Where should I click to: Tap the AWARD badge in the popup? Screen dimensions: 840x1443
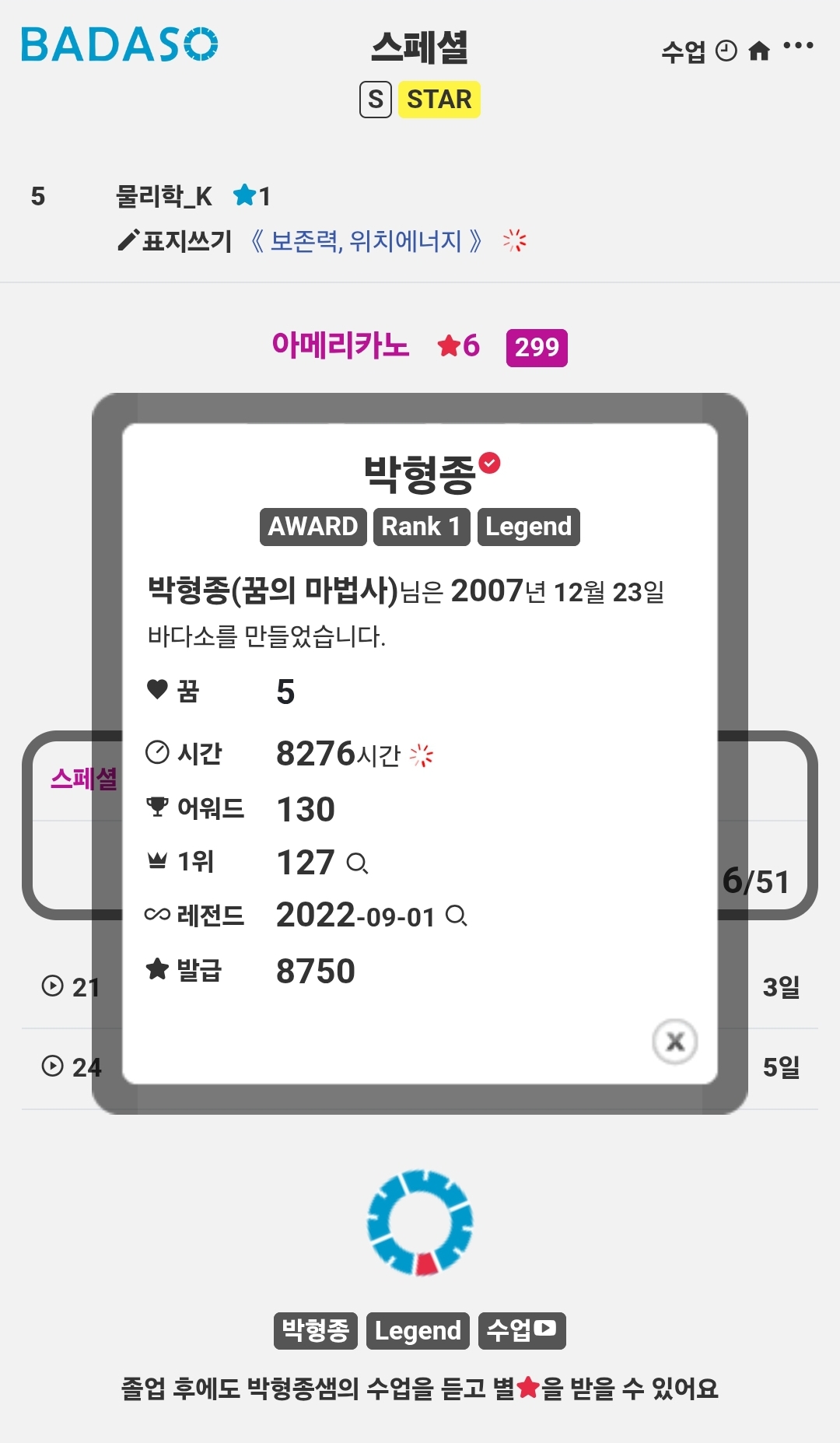pos(313,527)
